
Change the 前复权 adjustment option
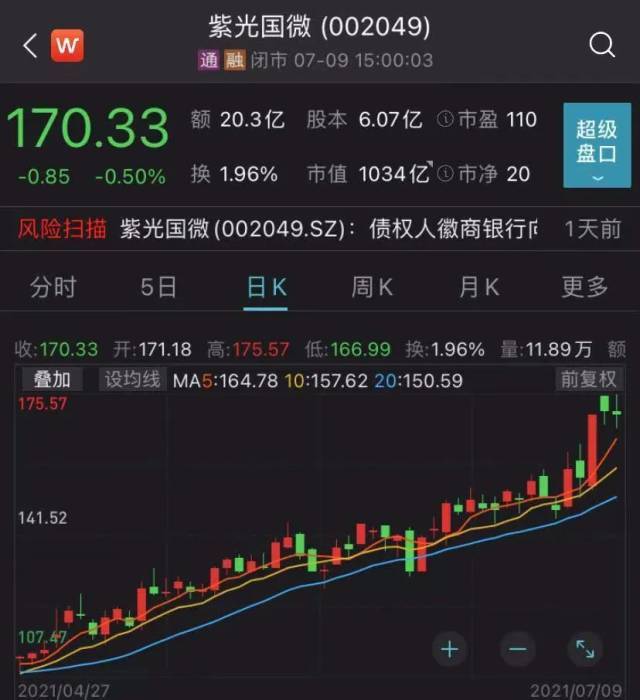click(589, 380)
